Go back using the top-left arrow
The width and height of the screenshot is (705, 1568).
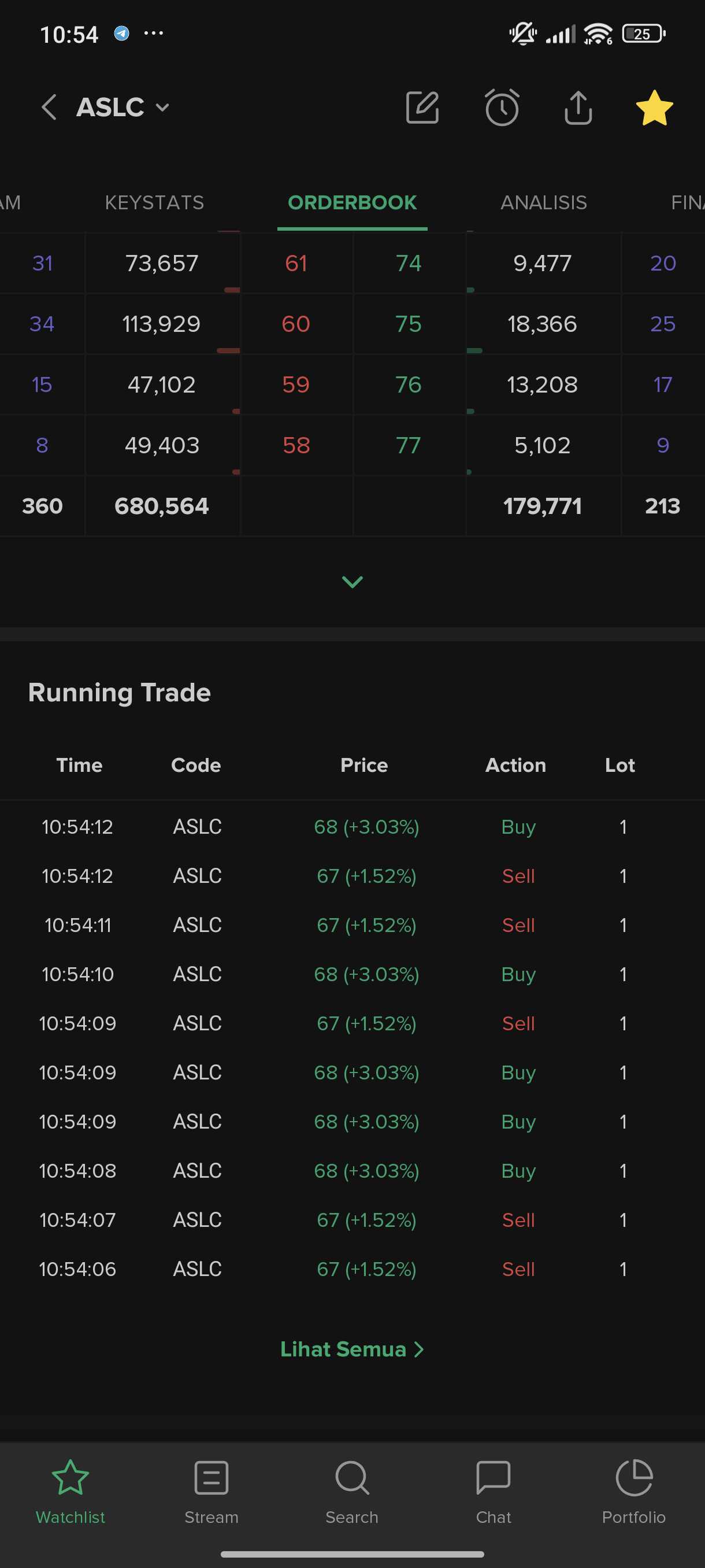[x=49, y=108]
